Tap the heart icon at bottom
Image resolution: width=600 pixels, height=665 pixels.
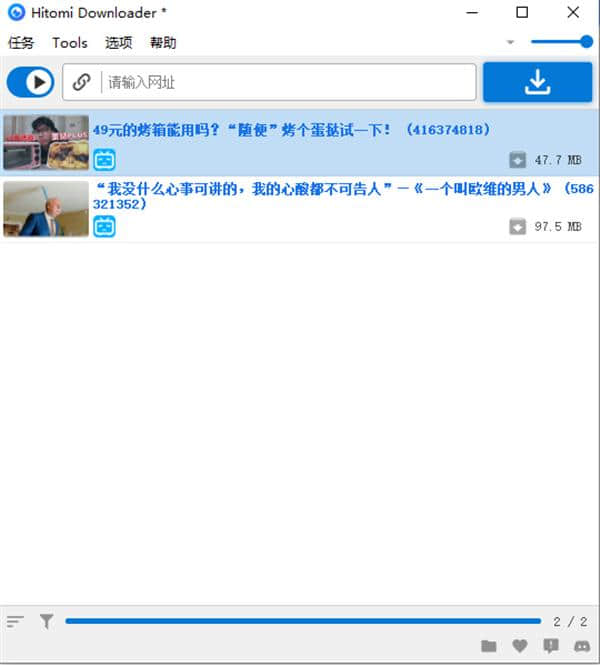tap(519, 646)
